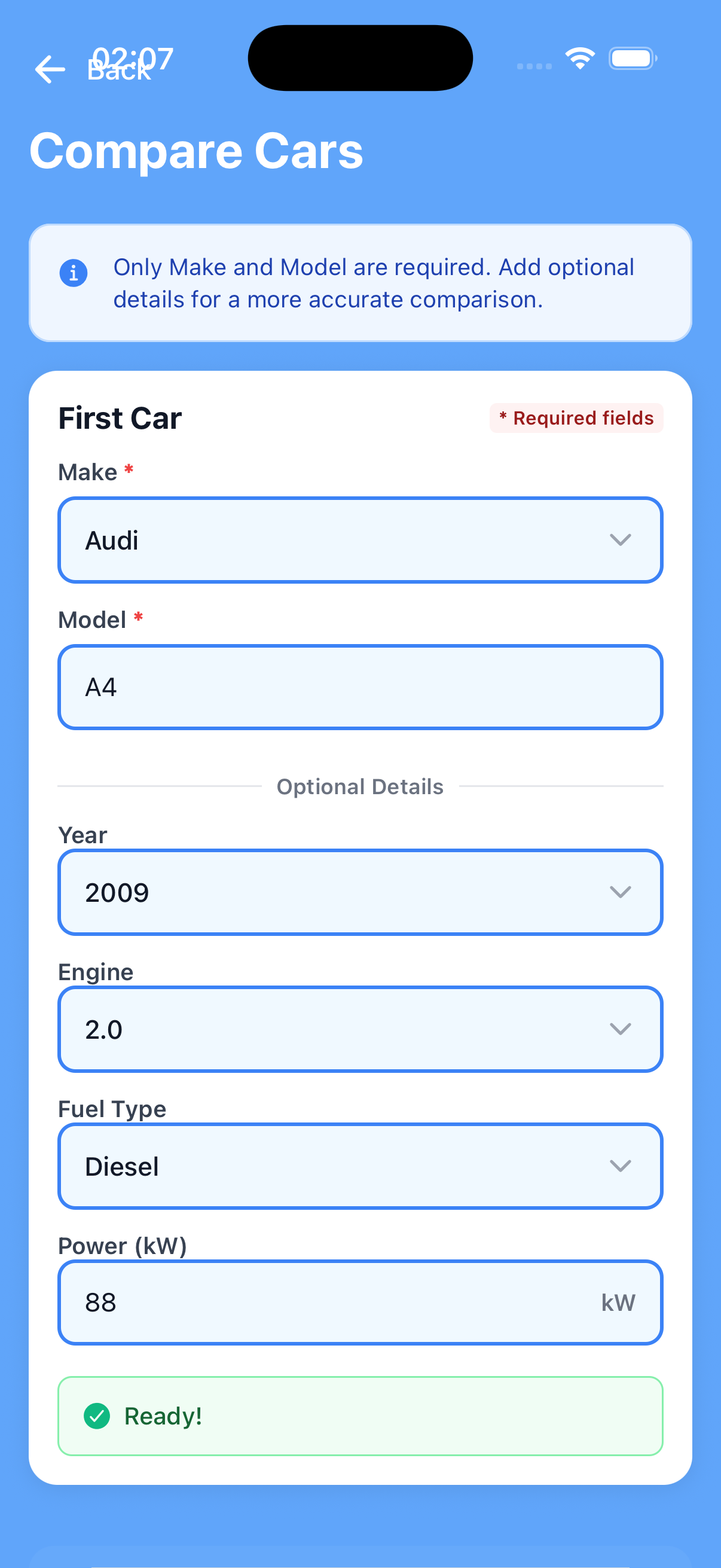This screenshot has height=1568, width=721.
Task: Tap the Wi-Fi status icon
Action: pos(580,57)
